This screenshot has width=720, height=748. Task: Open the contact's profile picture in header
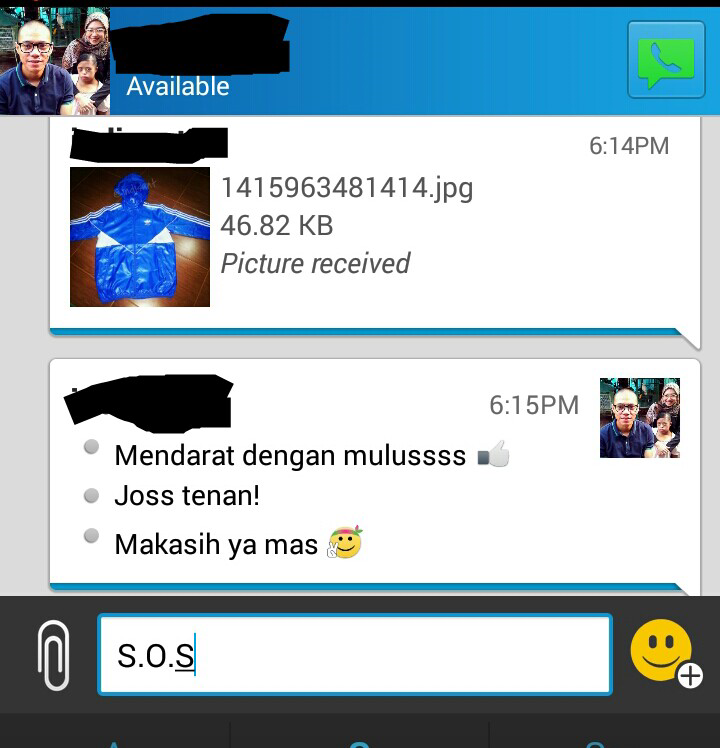(x=55, y=61)
